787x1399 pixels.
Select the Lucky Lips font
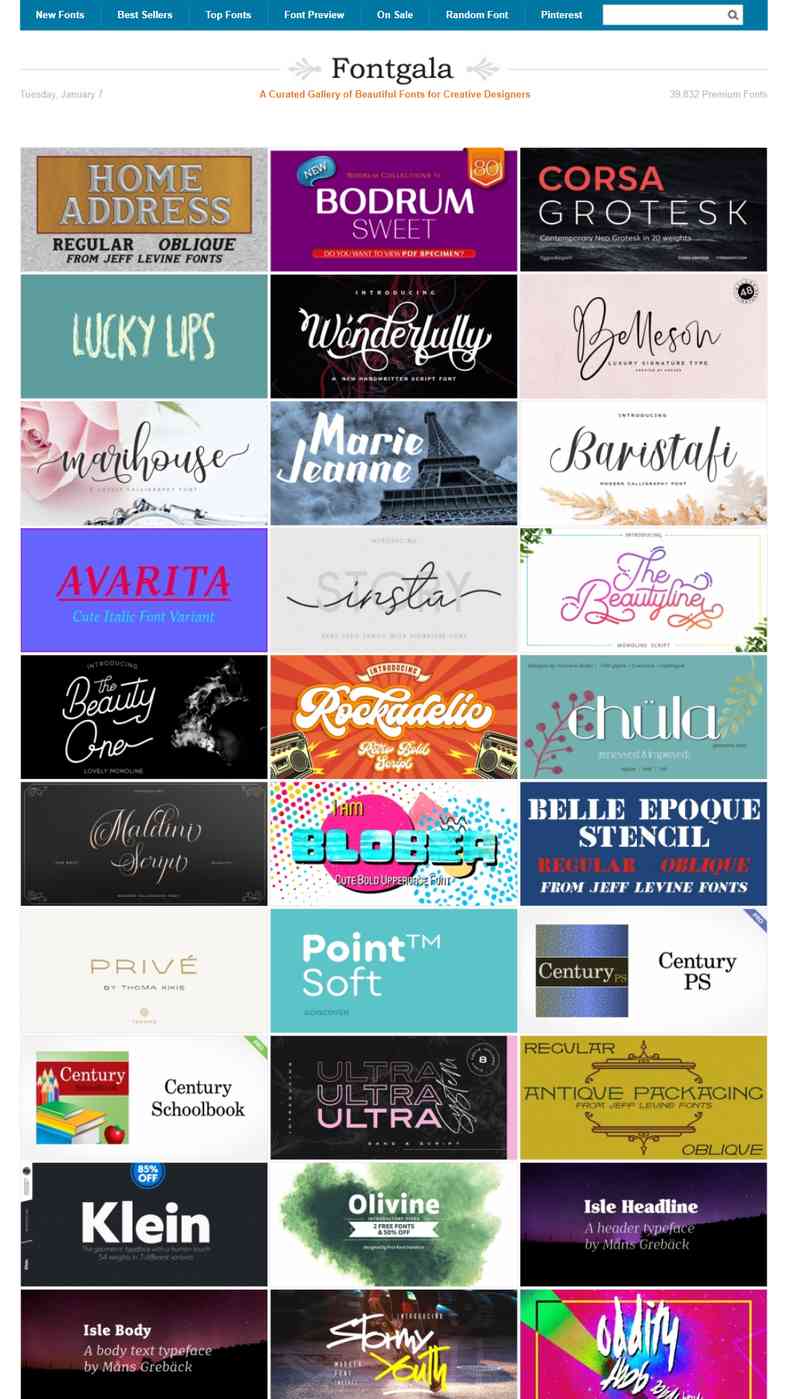144,337
